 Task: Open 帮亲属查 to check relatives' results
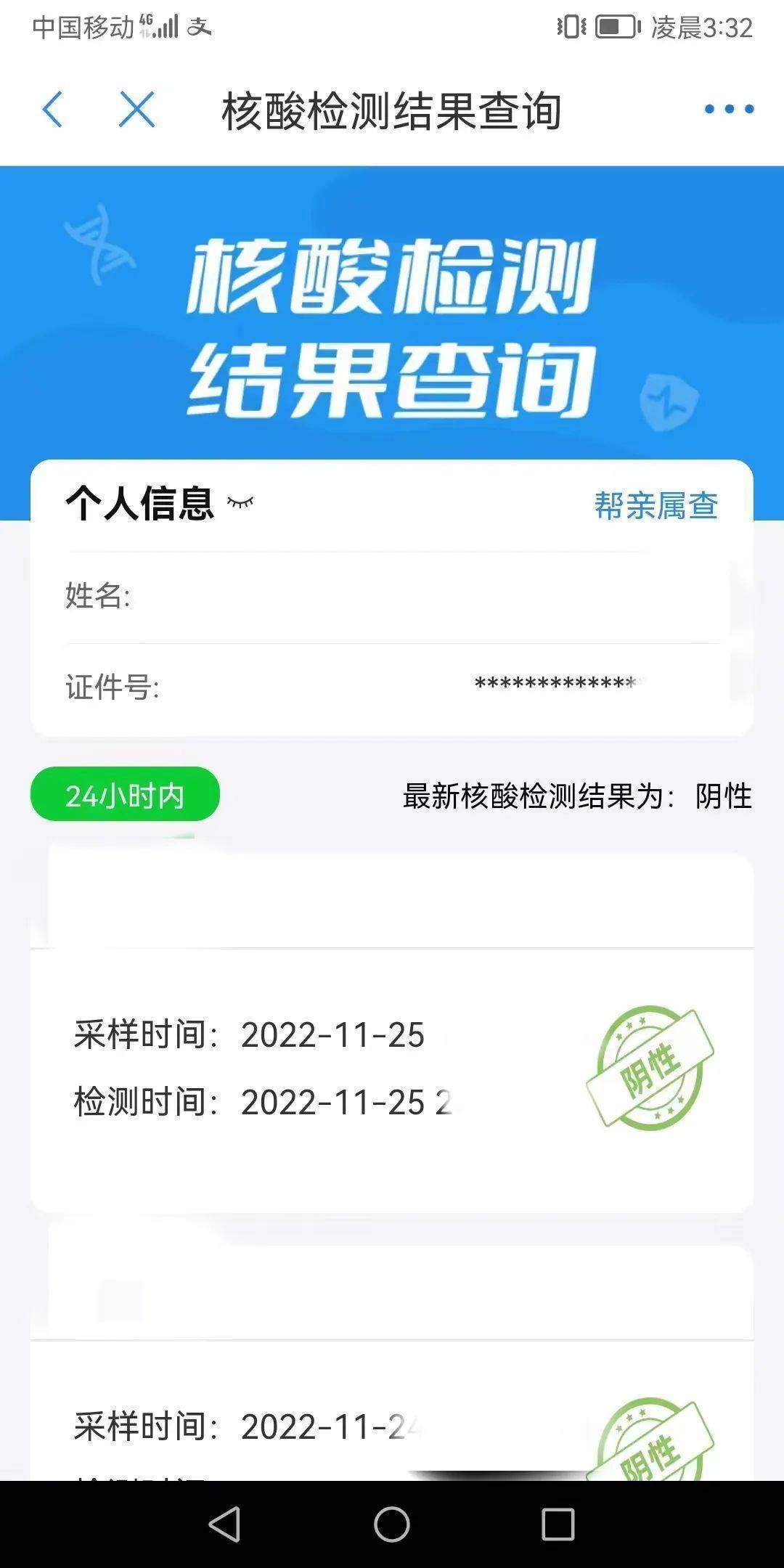click(656, 506)
